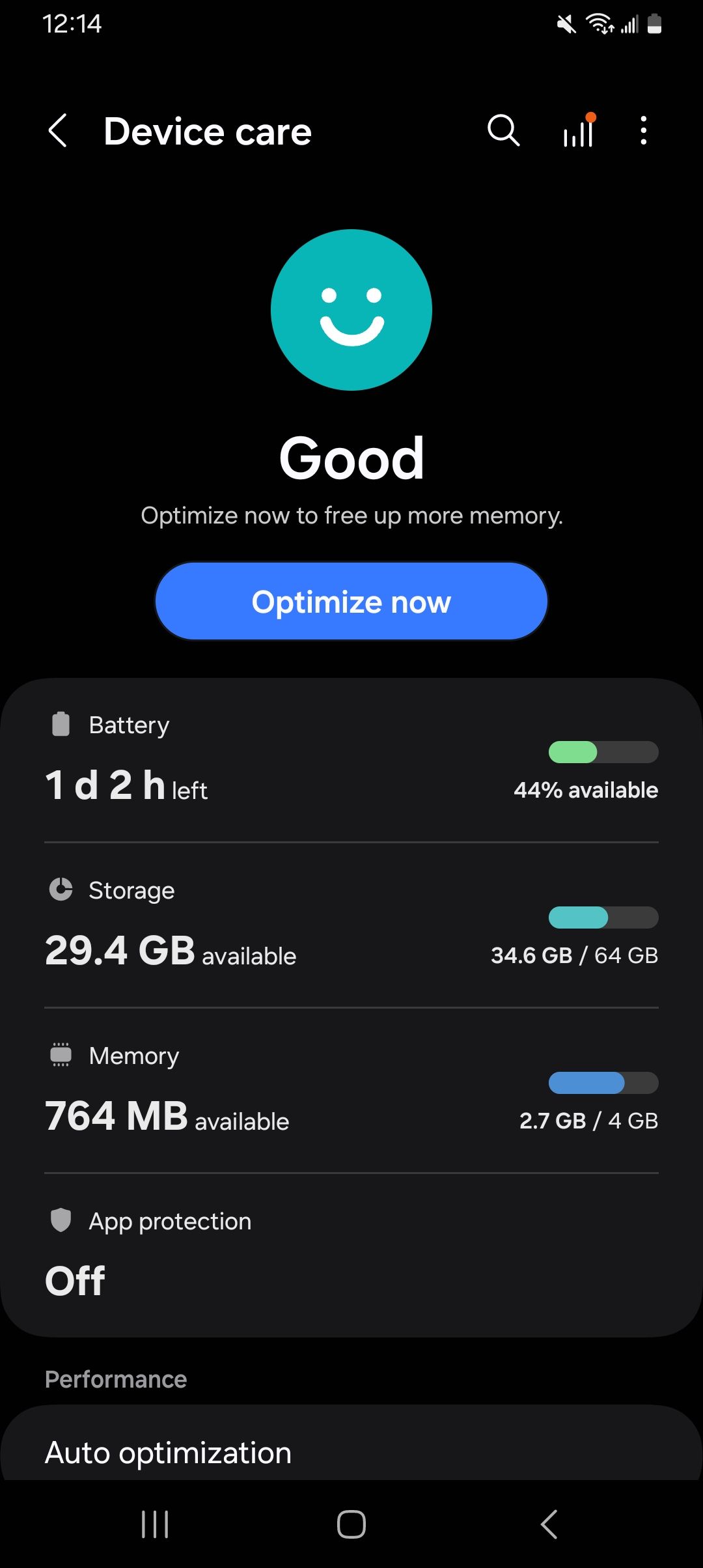Open App protection settings
Screen dimensions: 703x1568
pyautogui.click(x=351, y=1253)
